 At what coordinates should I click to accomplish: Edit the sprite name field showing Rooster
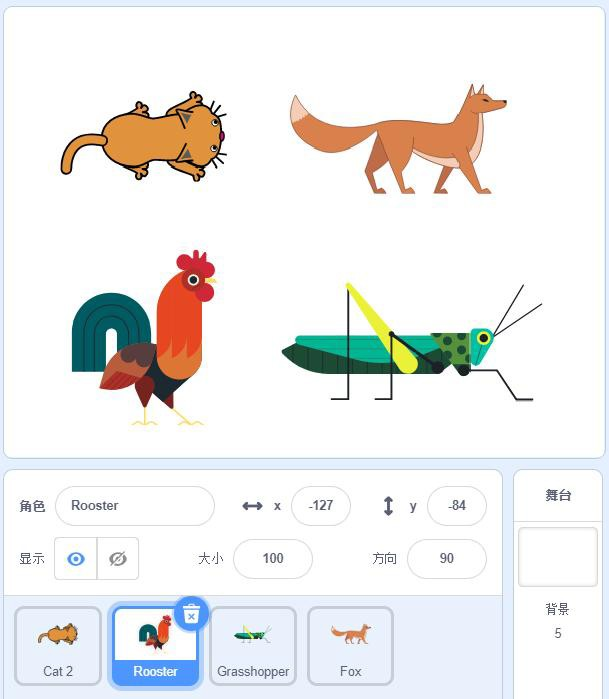pyautogui.click(x=134, y=506)
